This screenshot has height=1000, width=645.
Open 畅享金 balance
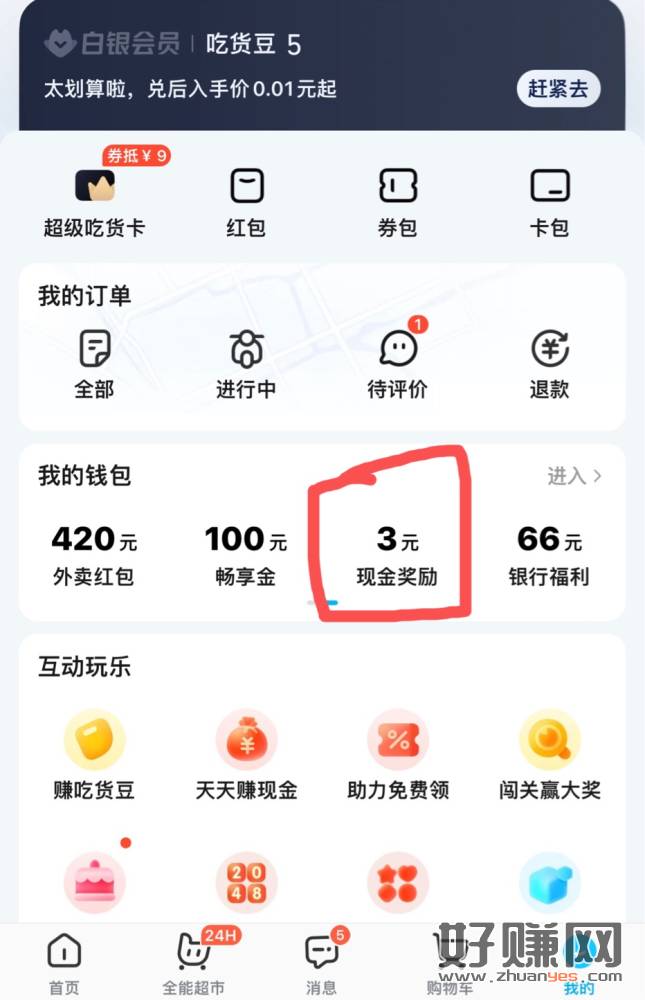[x=246, y=555]
